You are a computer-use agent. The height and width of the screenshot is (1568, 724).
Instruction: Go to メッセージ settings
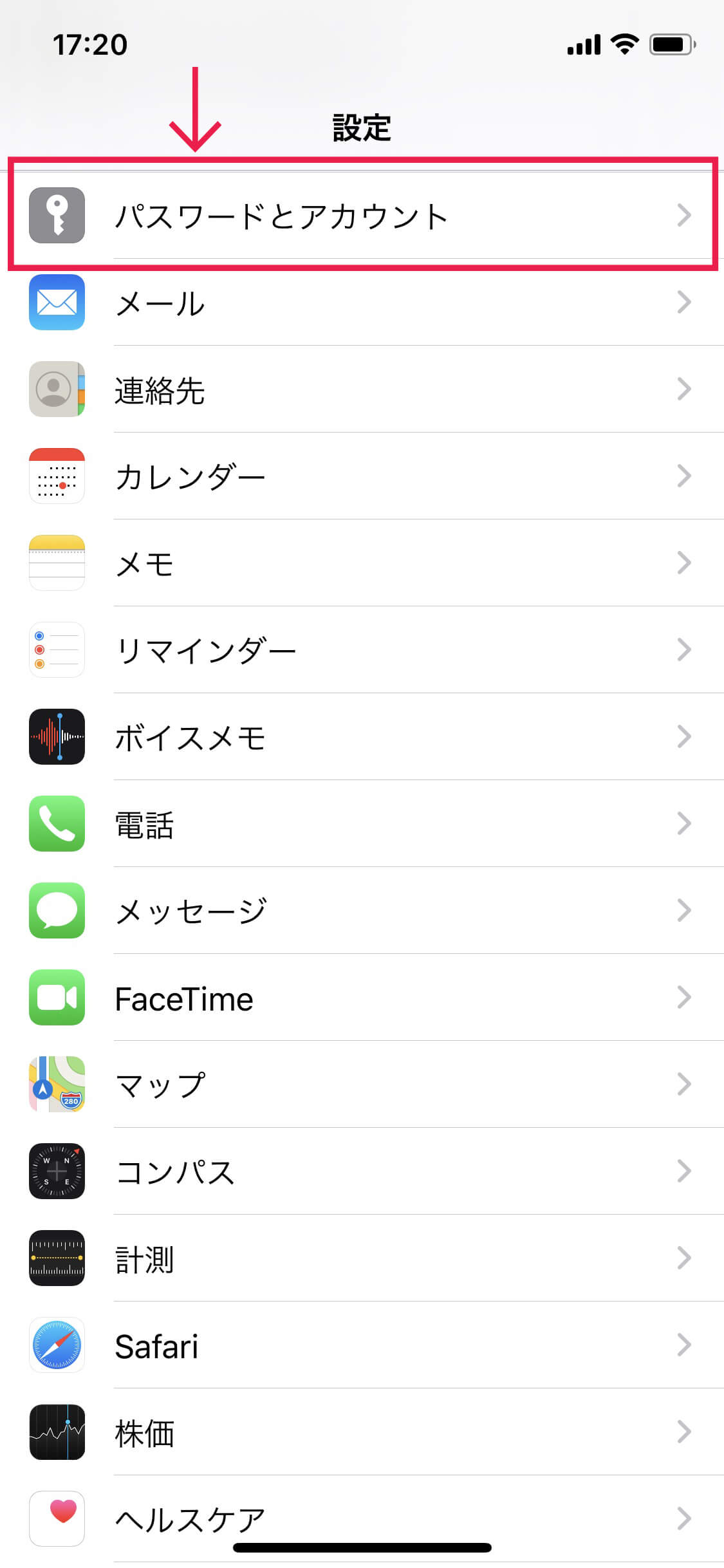362,910
